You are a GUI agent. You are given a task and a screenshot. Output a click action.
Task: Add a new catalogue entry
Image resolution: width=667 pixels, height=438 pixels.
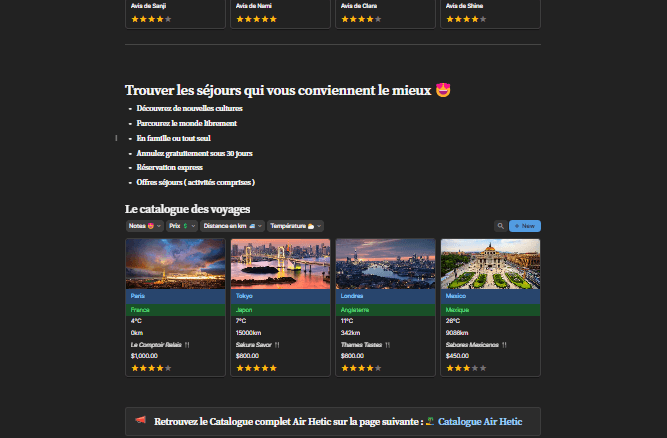[x=525, y=226]
